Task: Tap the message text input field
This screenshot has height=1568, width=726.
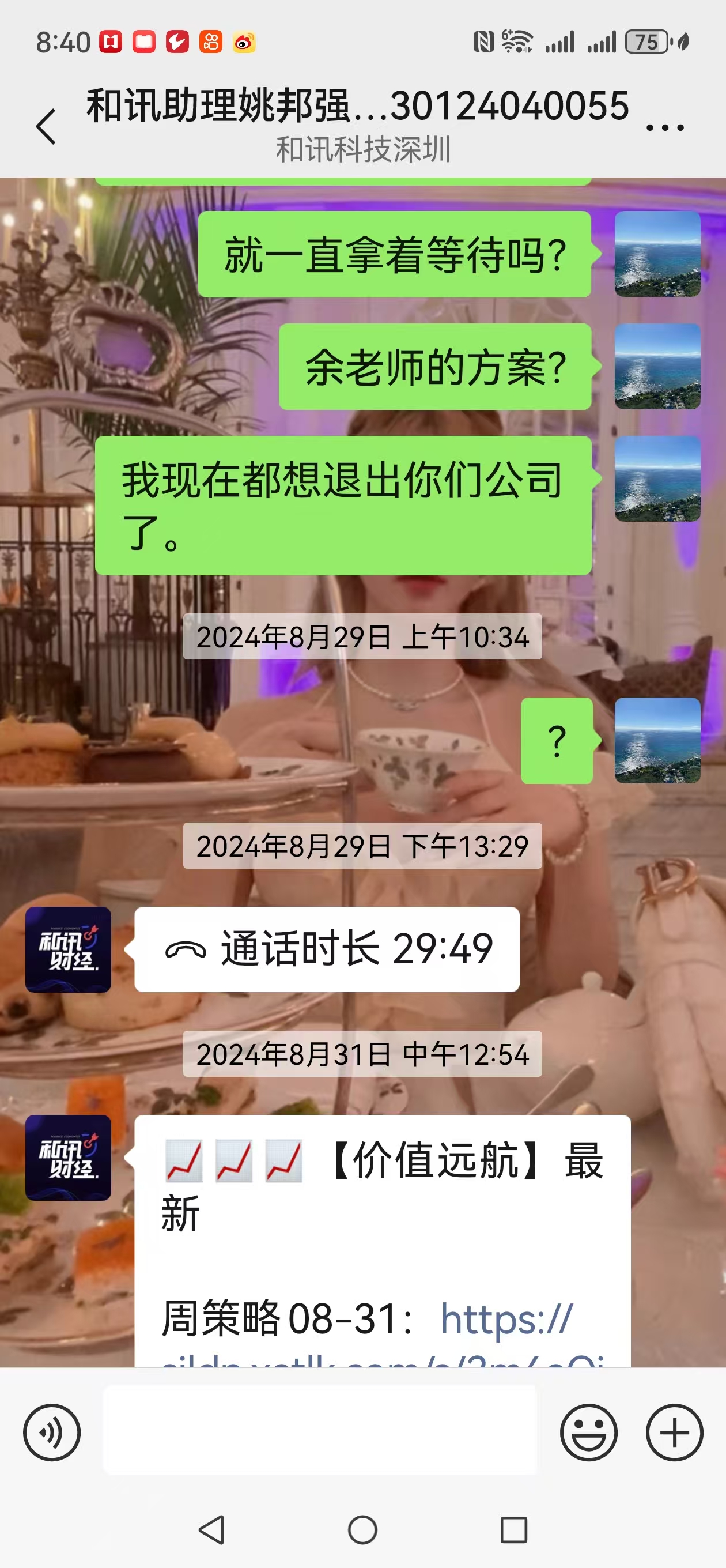Action: click(319, 1430)
